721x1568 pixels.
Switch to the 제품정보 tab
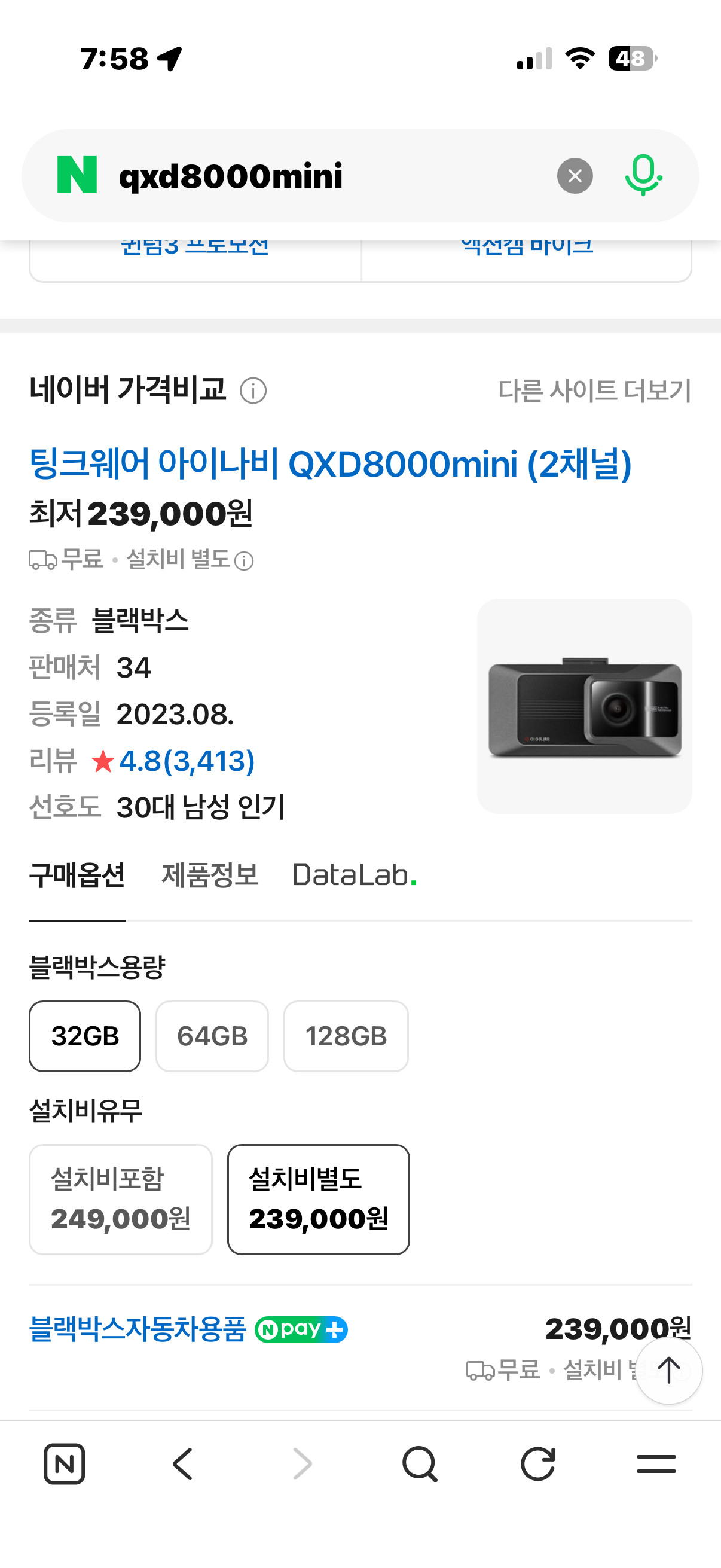[210, 875]
